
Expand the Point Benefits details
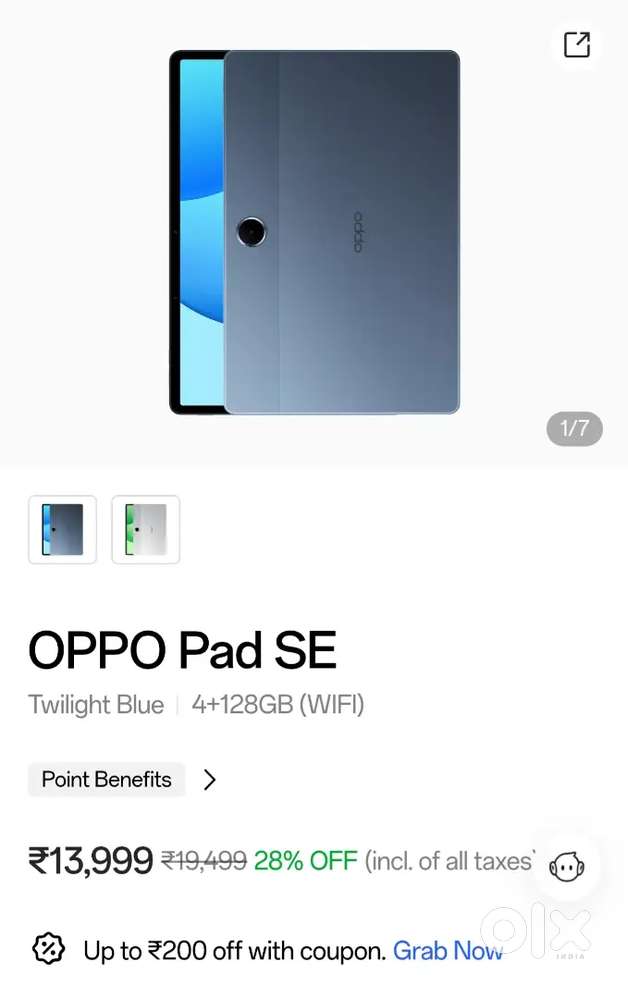pos(209,780)
